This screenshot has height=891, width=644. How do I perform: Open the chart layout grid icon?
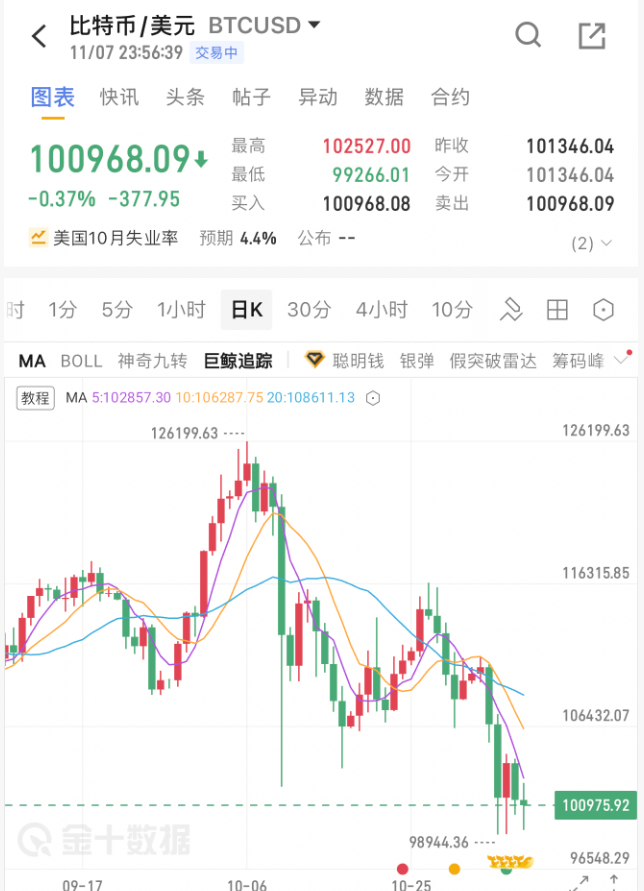(x=557, y=310)
